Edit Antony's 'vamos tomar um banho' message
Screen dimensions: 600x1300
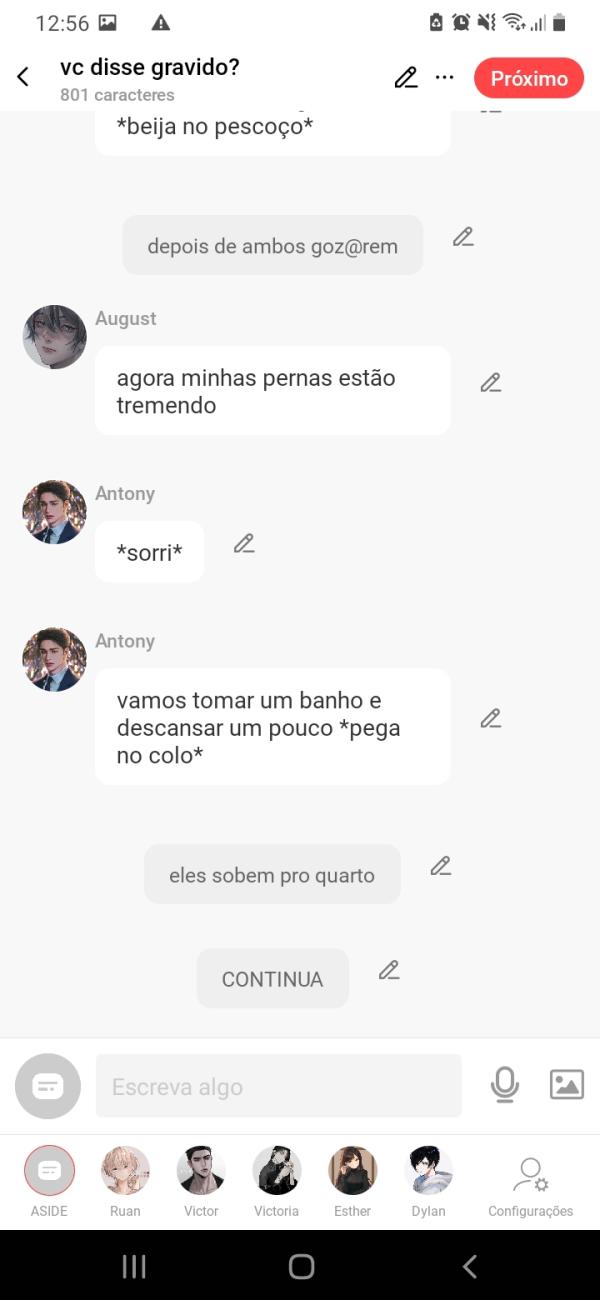(x=490, y=718)
